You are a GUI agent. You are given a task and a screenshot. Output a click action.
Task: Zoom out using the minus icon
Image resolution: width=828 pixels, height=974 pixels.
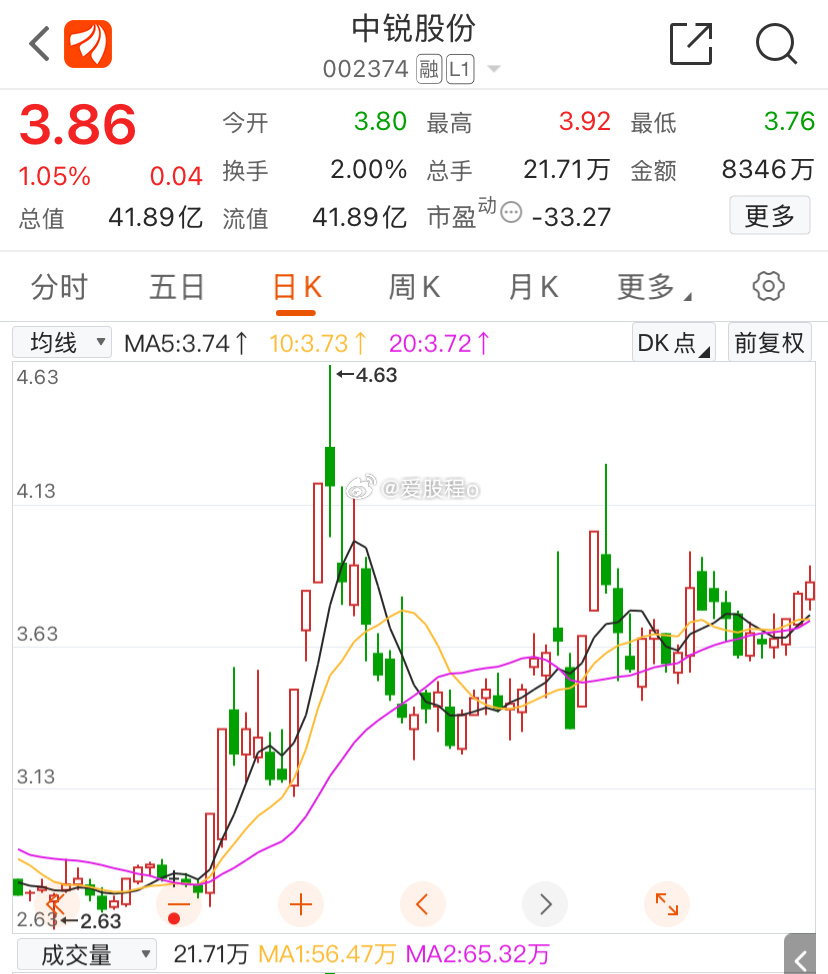[x=178, y=903]
